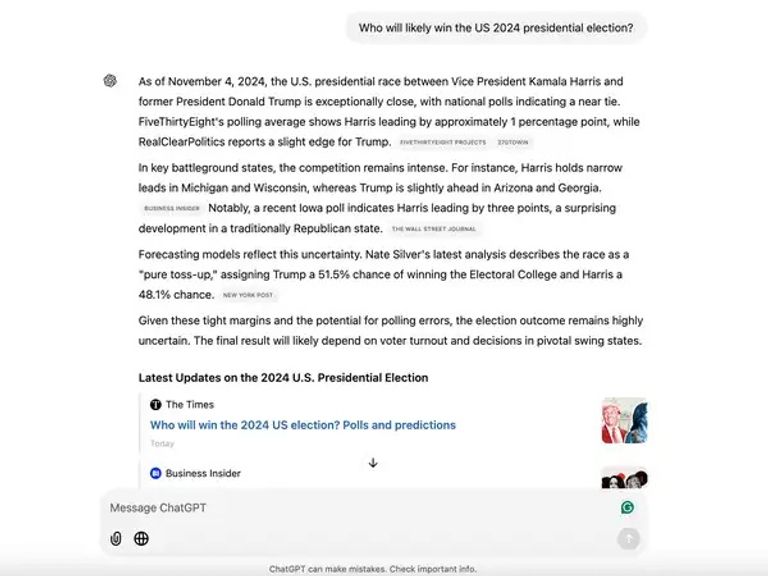Open the New York Post citation chip

click(x=248, y=296)
